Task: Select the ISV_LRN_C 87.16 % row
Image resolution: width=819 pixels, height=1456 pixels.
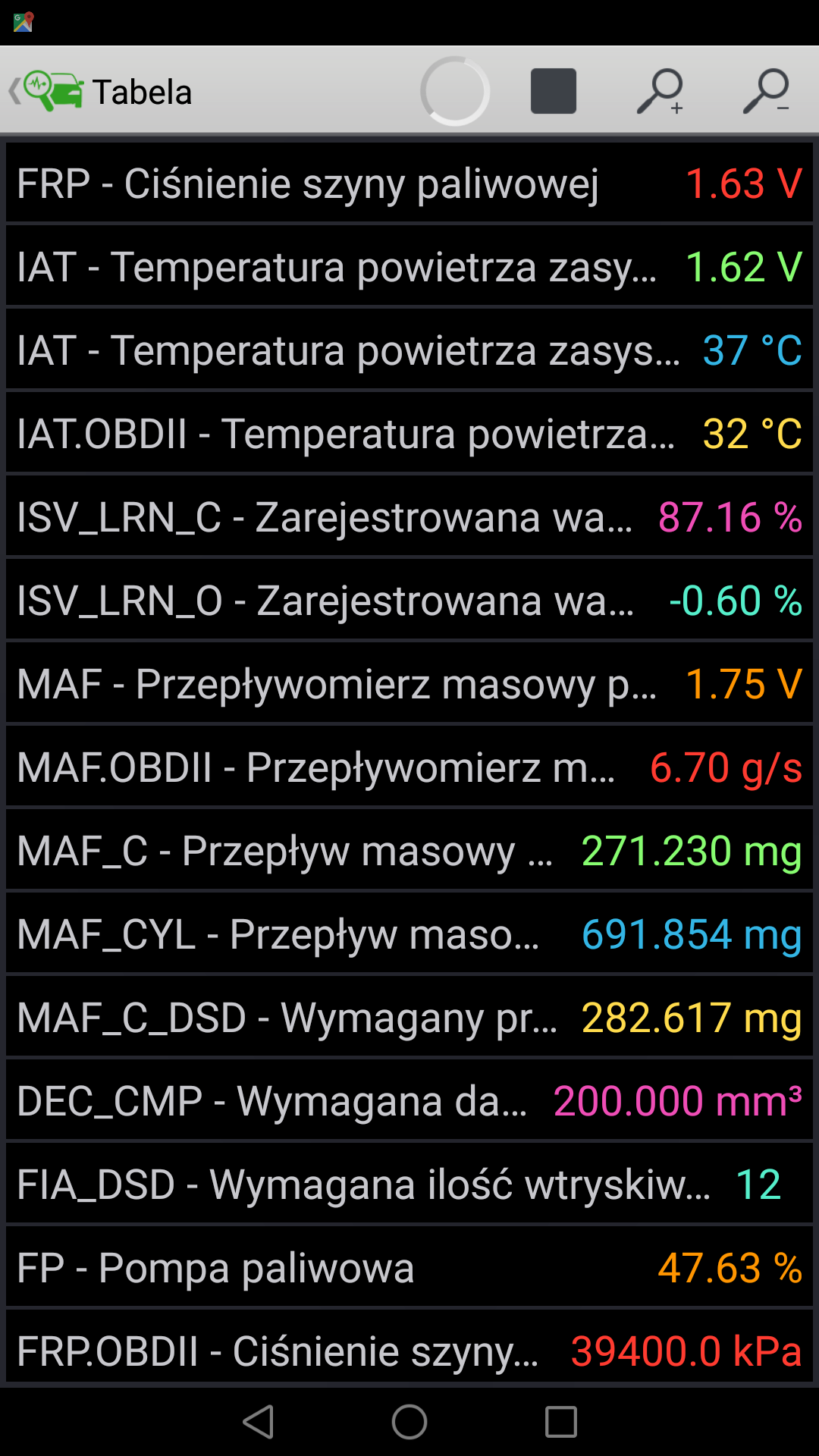Action: 409,517
